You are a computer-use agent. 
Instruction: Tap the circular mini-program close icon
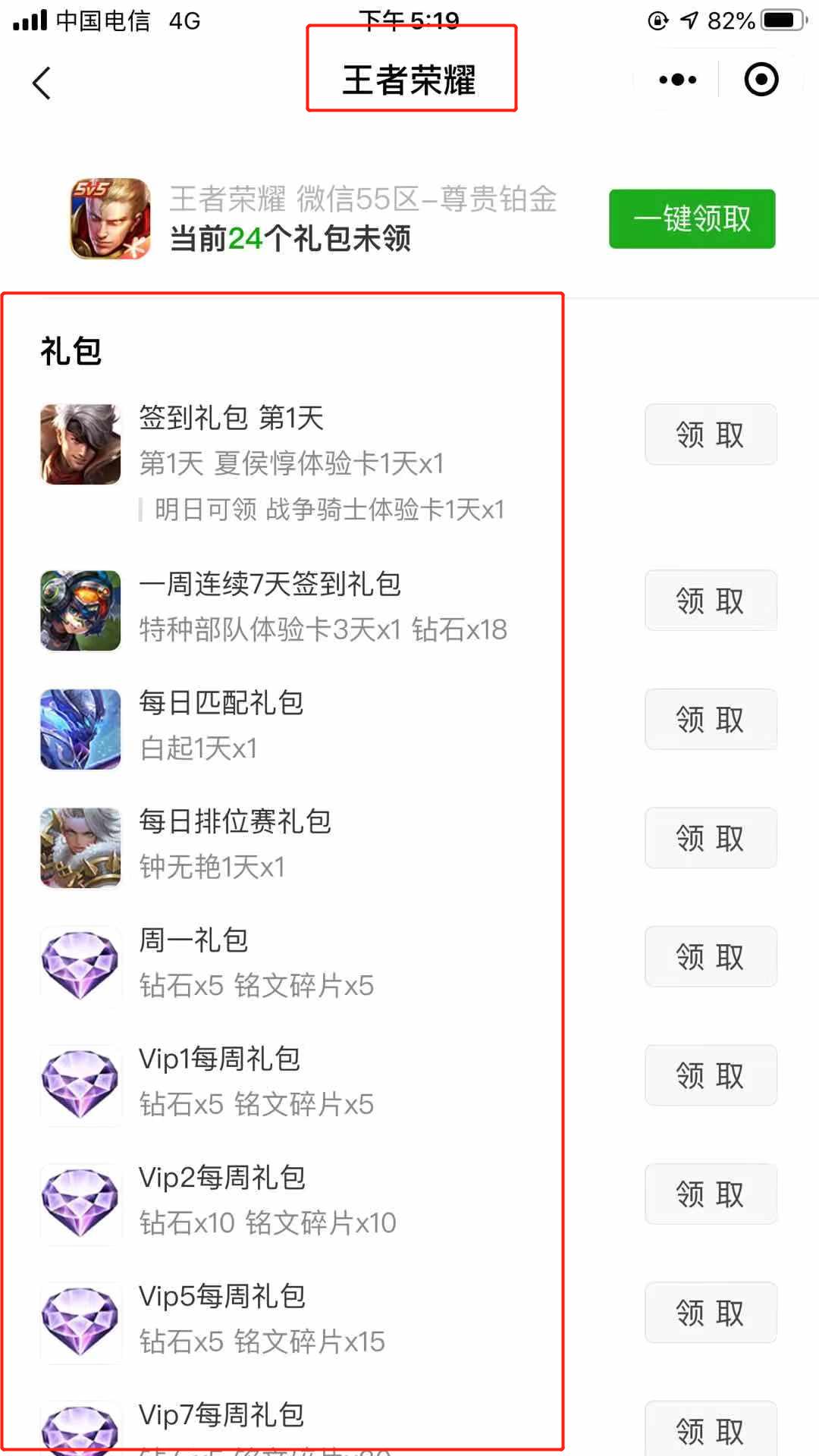point(761,79)
